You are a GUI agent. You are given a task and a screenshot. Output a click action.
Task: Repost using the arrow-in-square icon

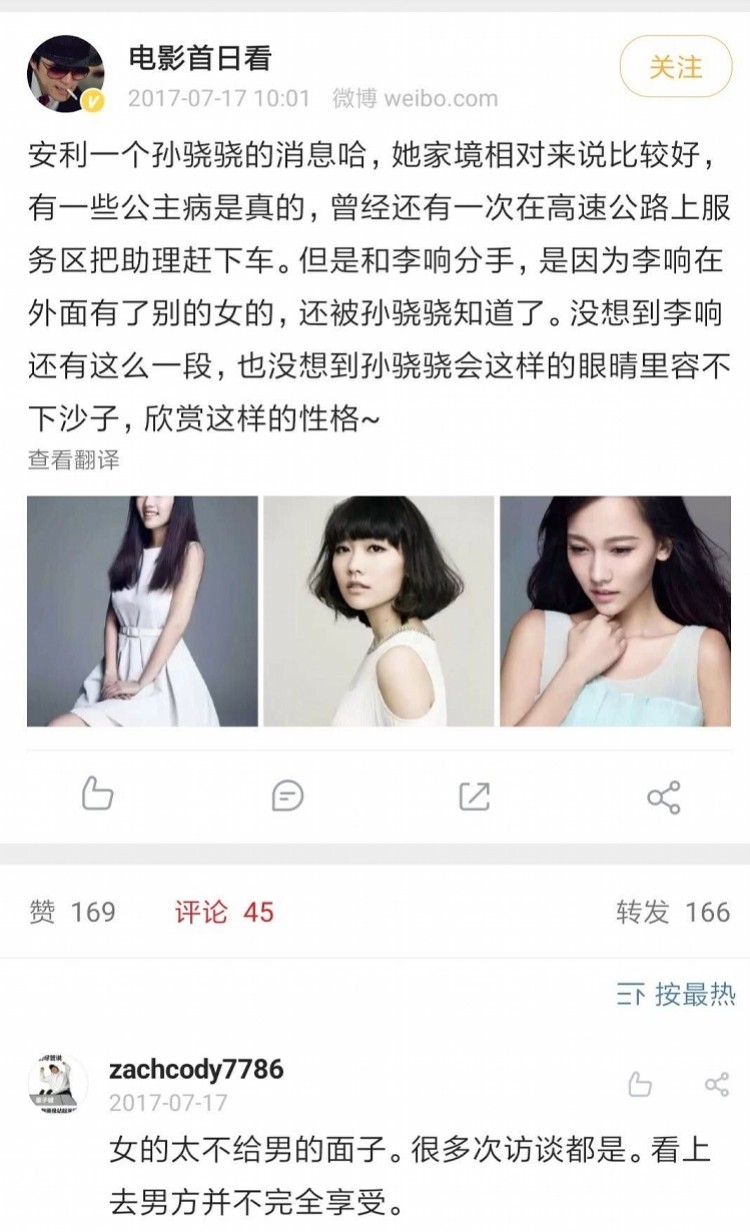click(x=474, y=796)
